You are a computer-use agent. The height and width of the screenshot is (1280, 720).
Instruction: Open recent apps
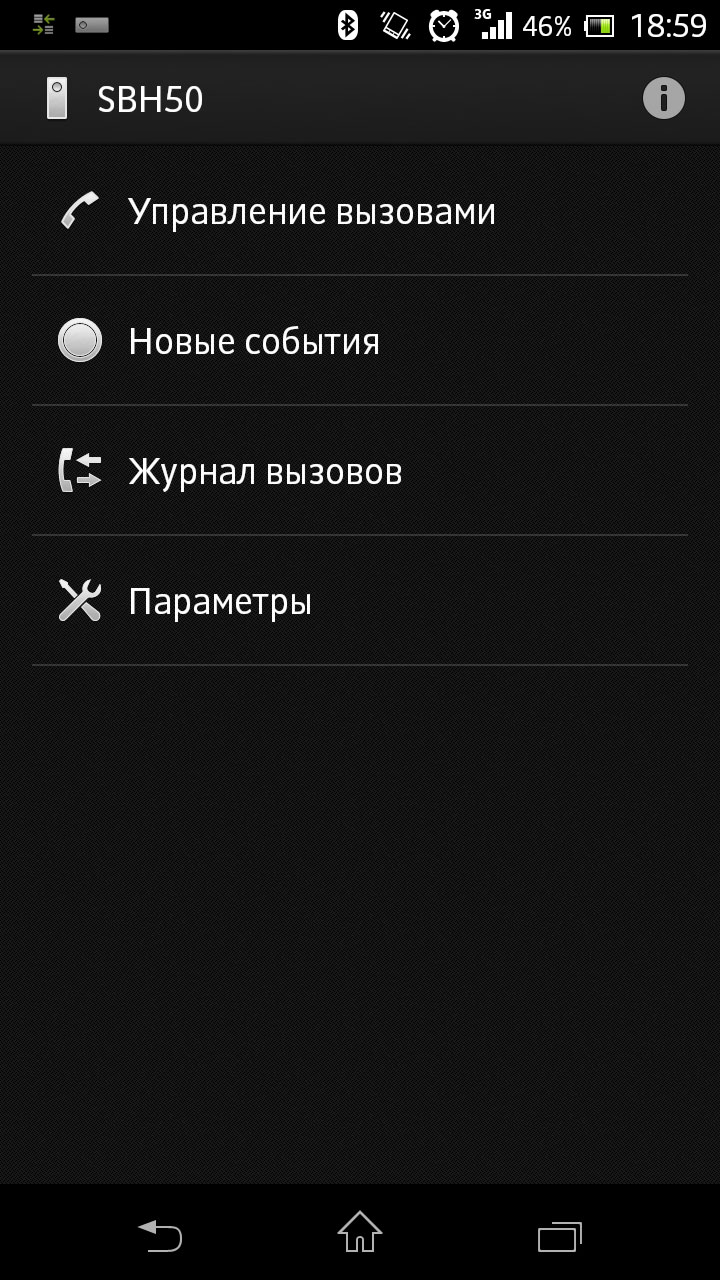(559, 1236)
